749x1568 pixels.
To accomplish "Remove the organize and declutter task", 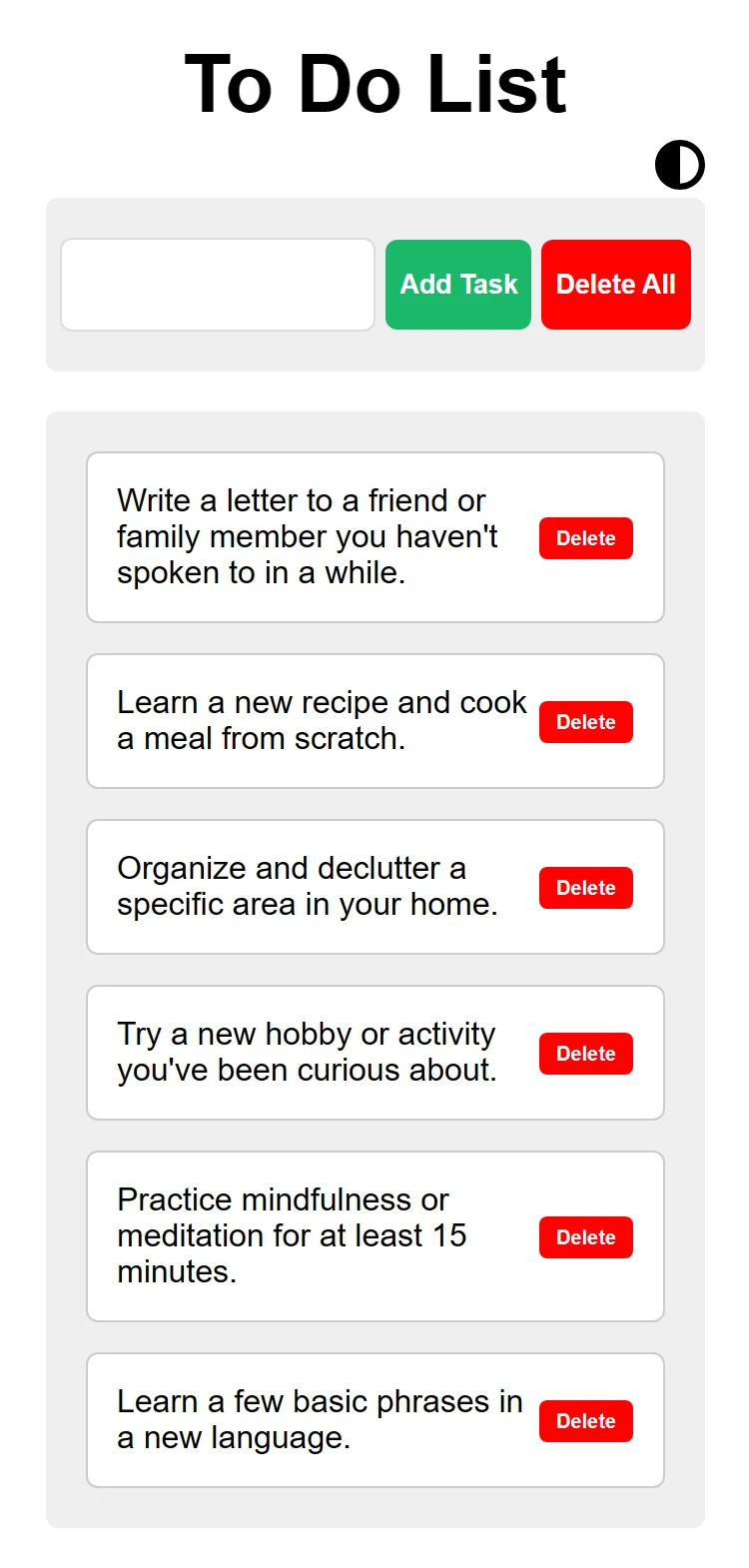I will [586, 888].
